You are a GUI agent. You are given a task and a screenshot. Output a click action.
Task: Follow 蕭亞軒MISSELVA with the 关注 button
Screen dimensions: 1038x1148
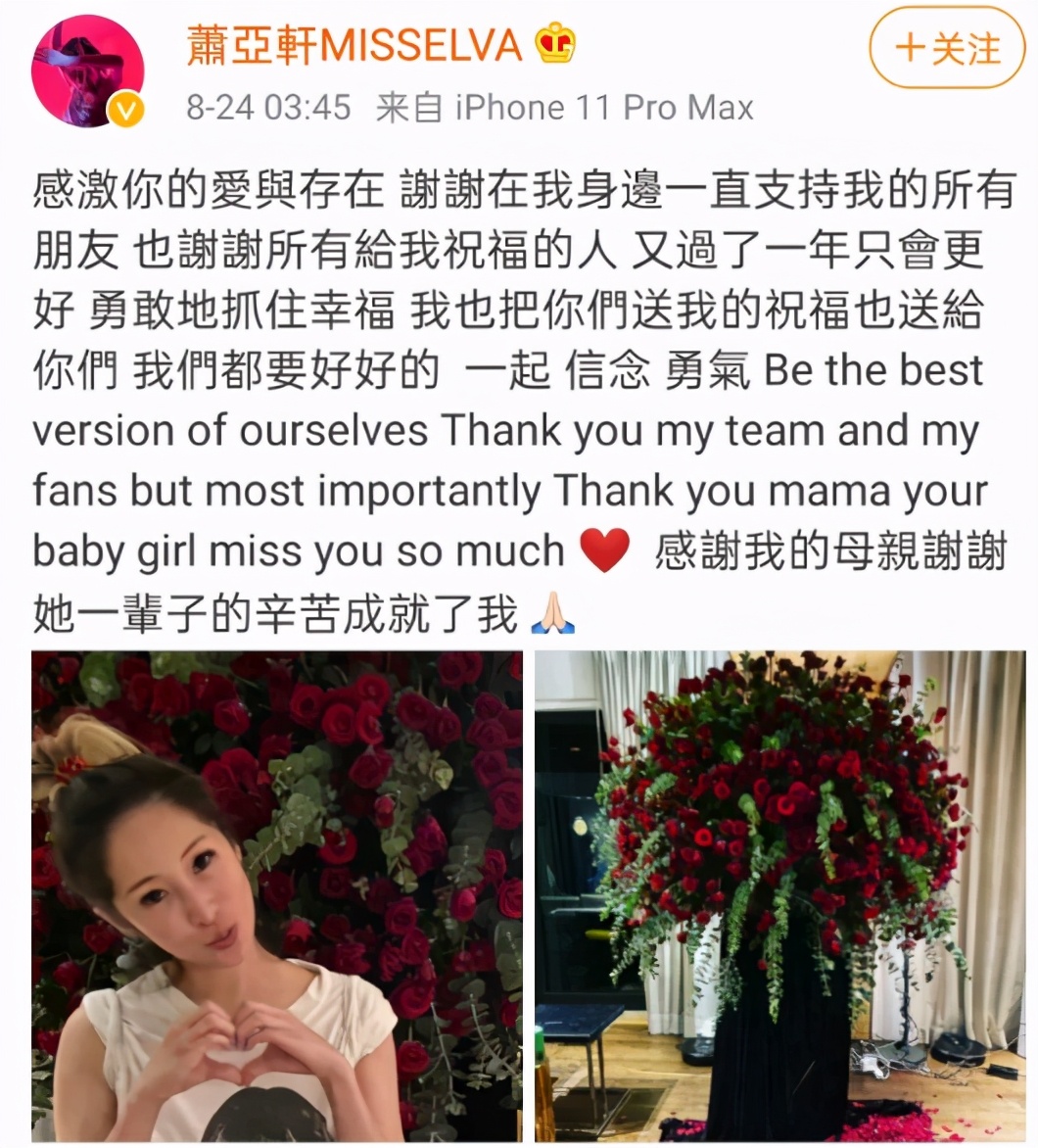click(947, 50)
